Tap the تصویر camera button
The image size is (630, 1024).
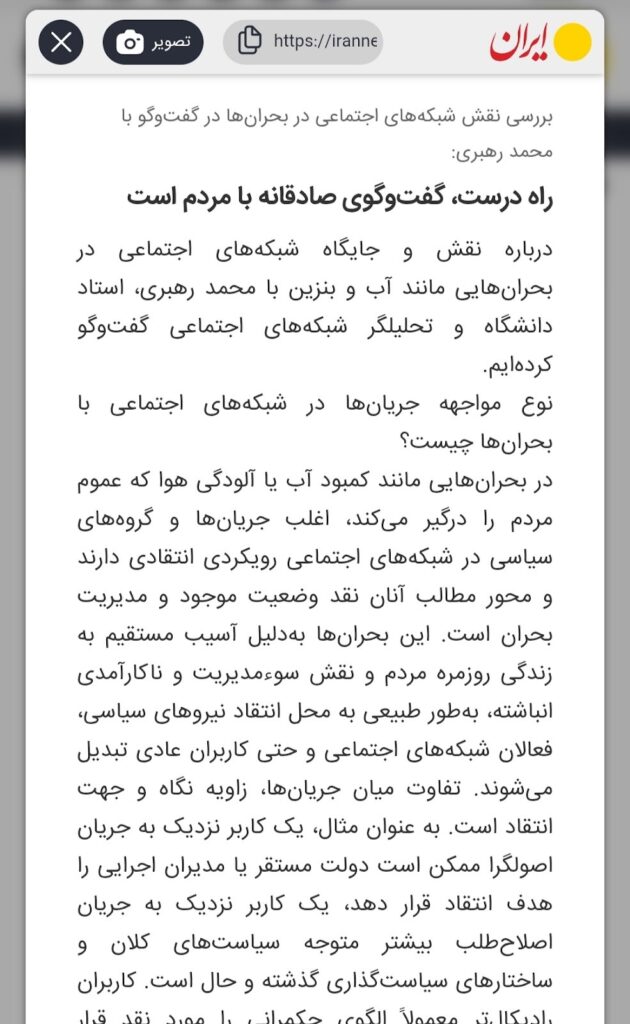(x=153, y=42)
